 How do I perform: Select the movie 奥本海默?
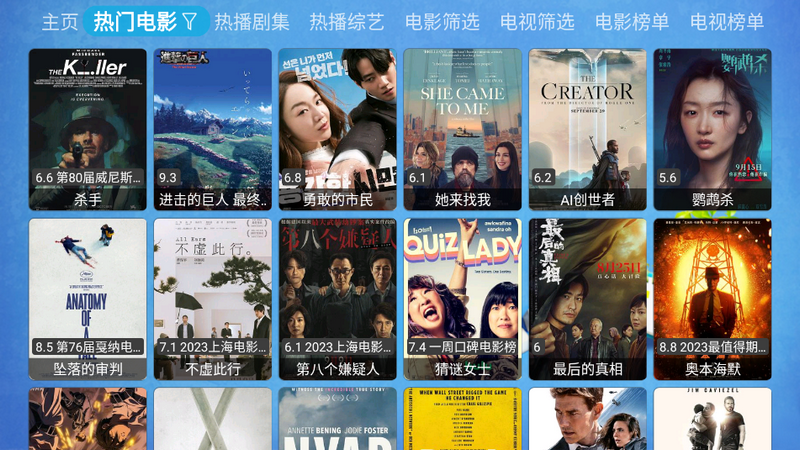pyautogui.click(x=713, y=299)
